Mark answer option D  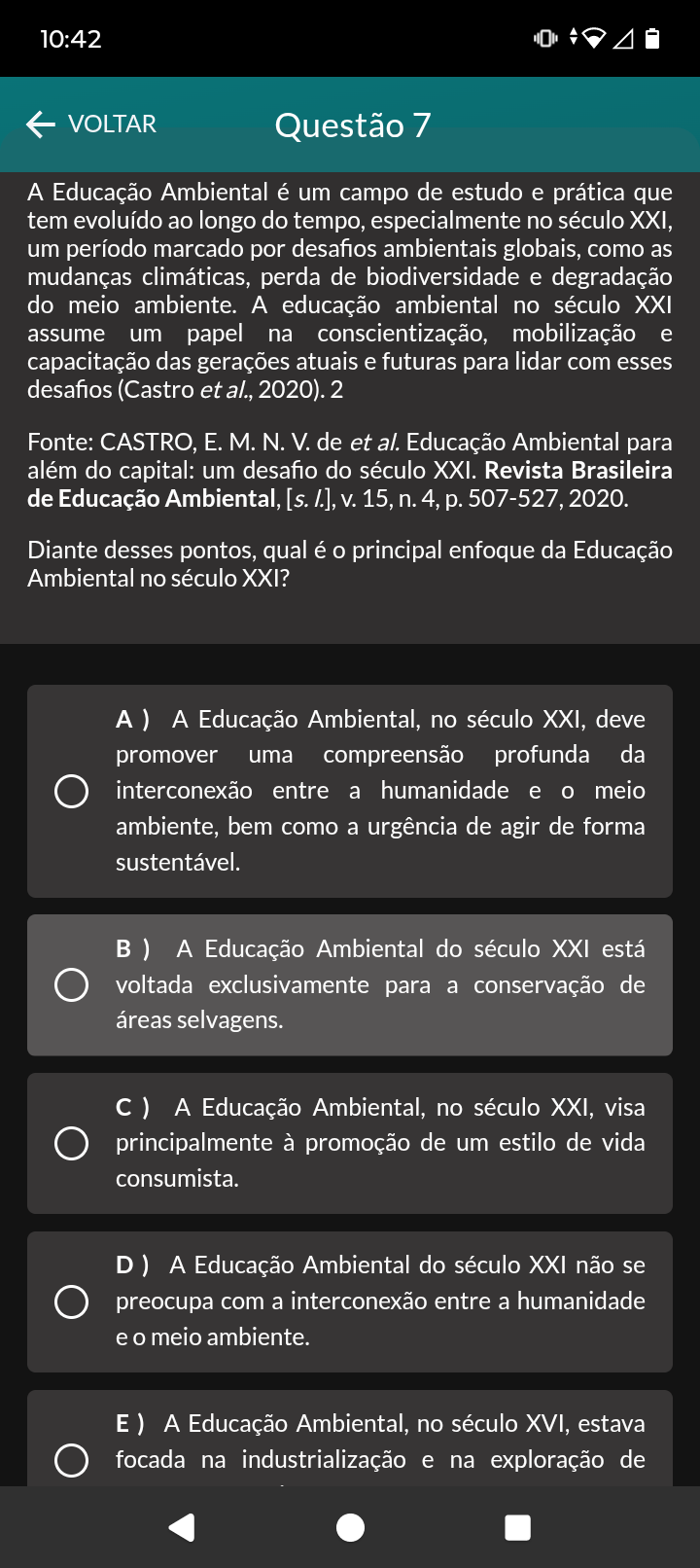pyautogui.click(x=71, y=1301)
